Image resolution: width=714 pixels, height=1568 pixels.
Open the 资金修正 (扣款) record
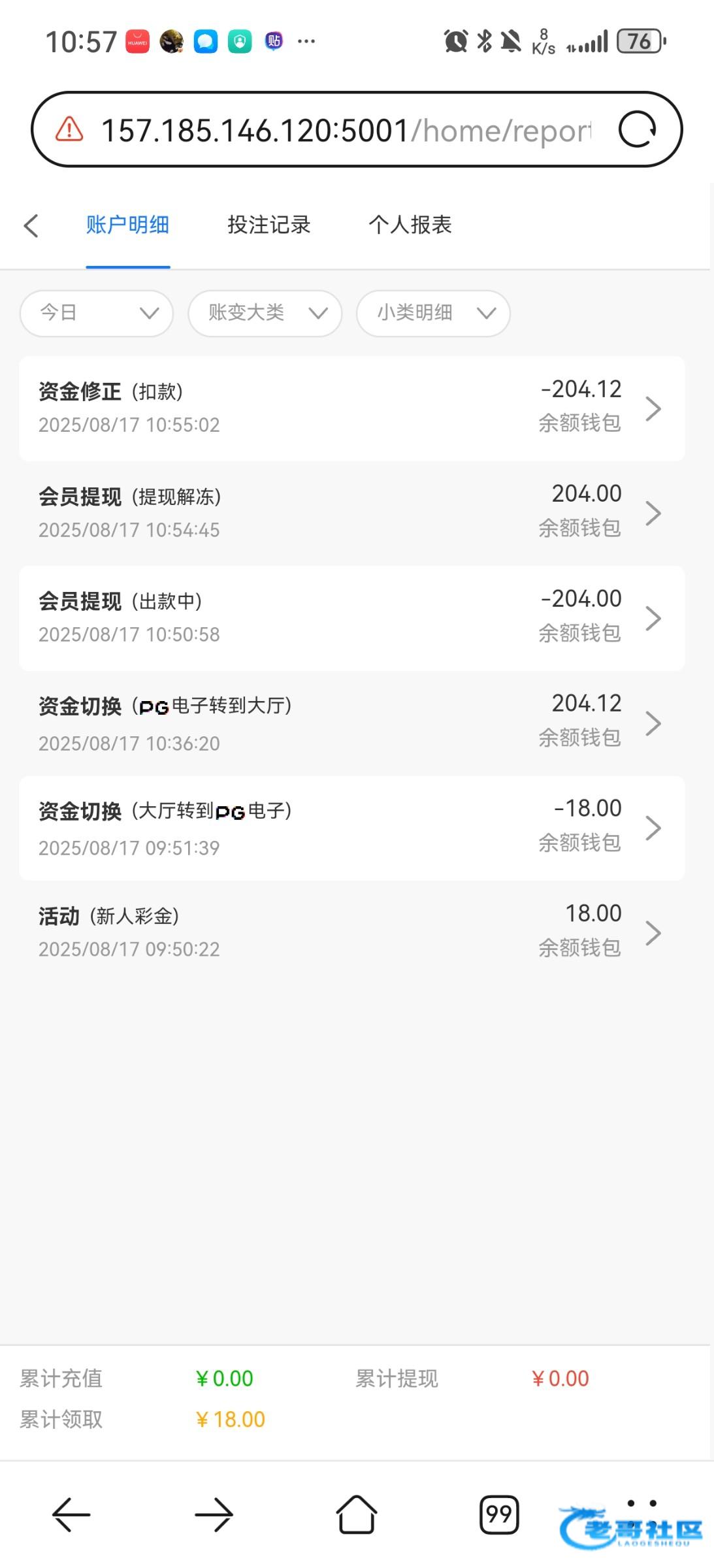coord(352,408)
